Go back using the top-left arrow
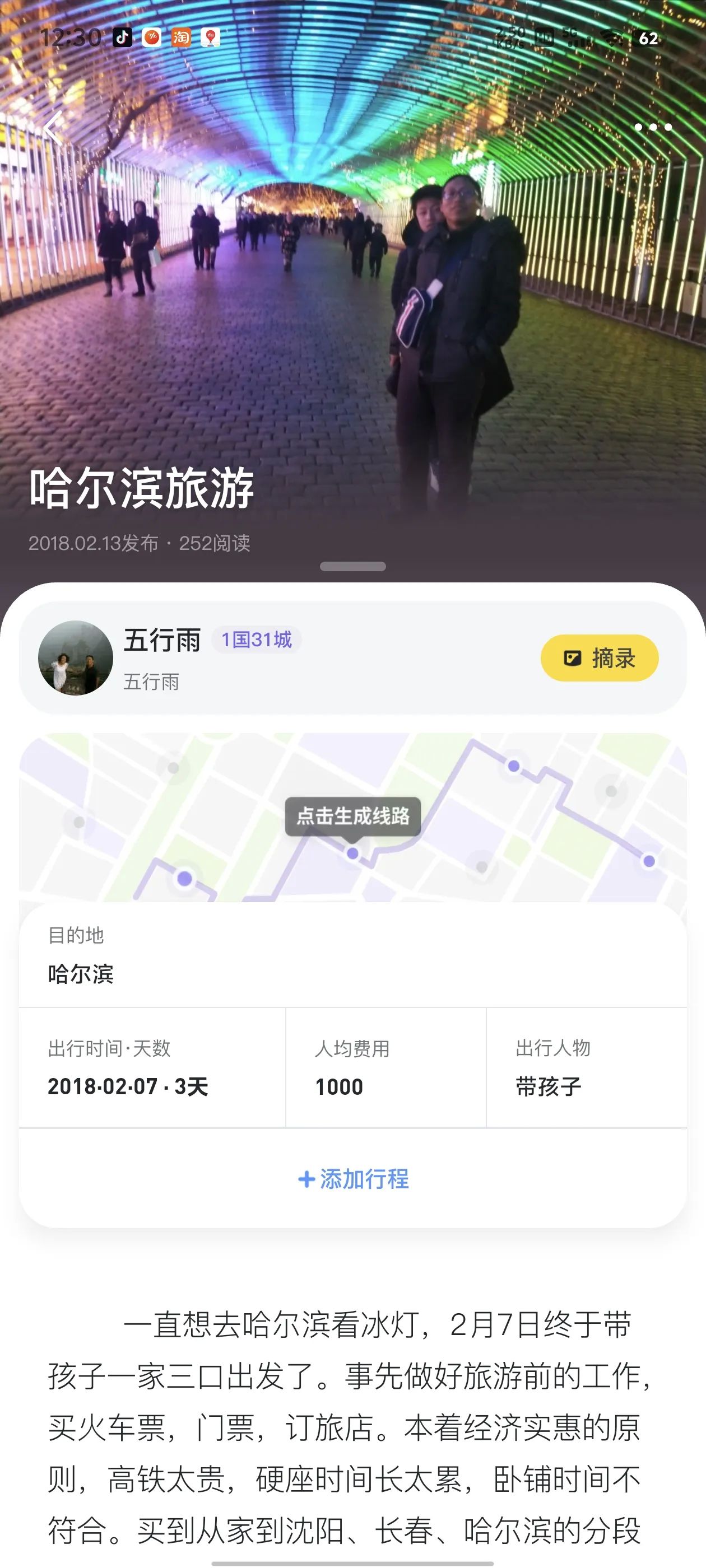The image size is (706, 1568). (x=54, y=128)
